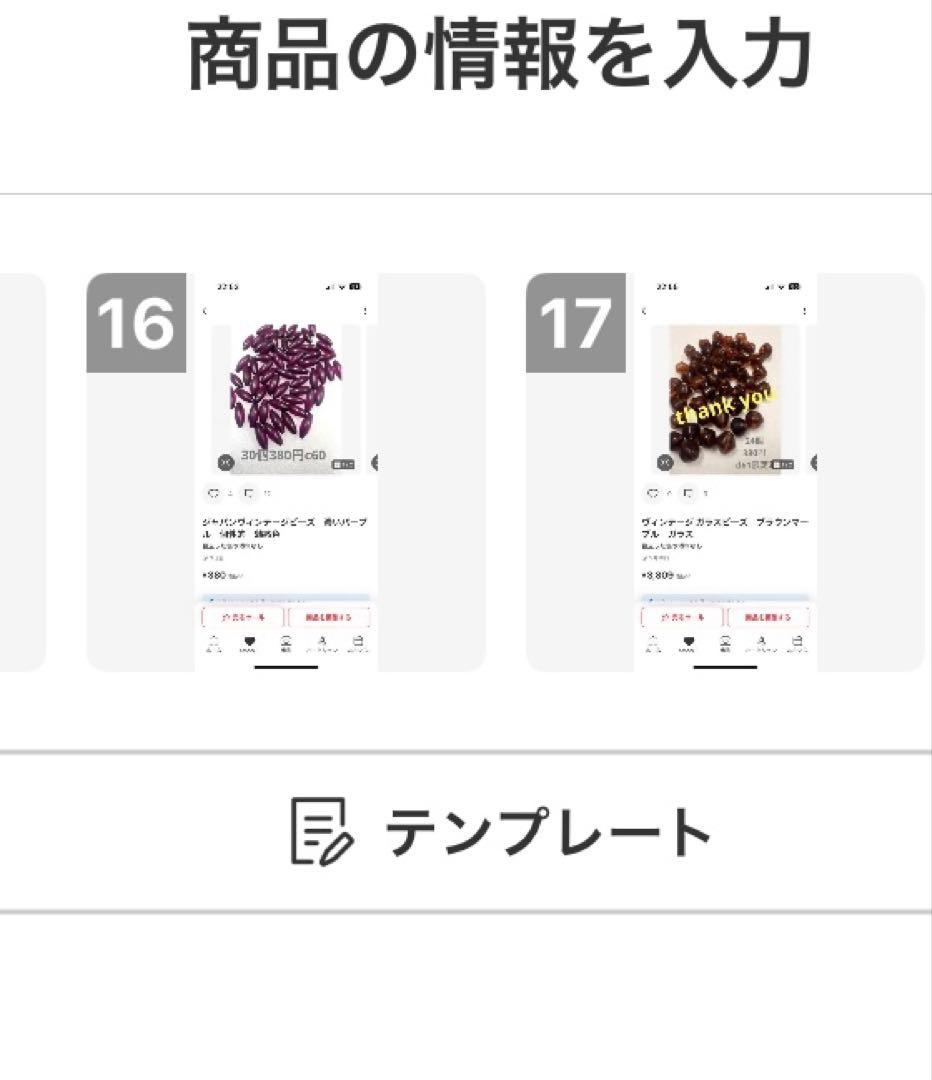The width and height of the screenshot is (932, 1080).
Task: Tap the search circle icon in listing 16's nav
Action: click(x=285, y=641)
